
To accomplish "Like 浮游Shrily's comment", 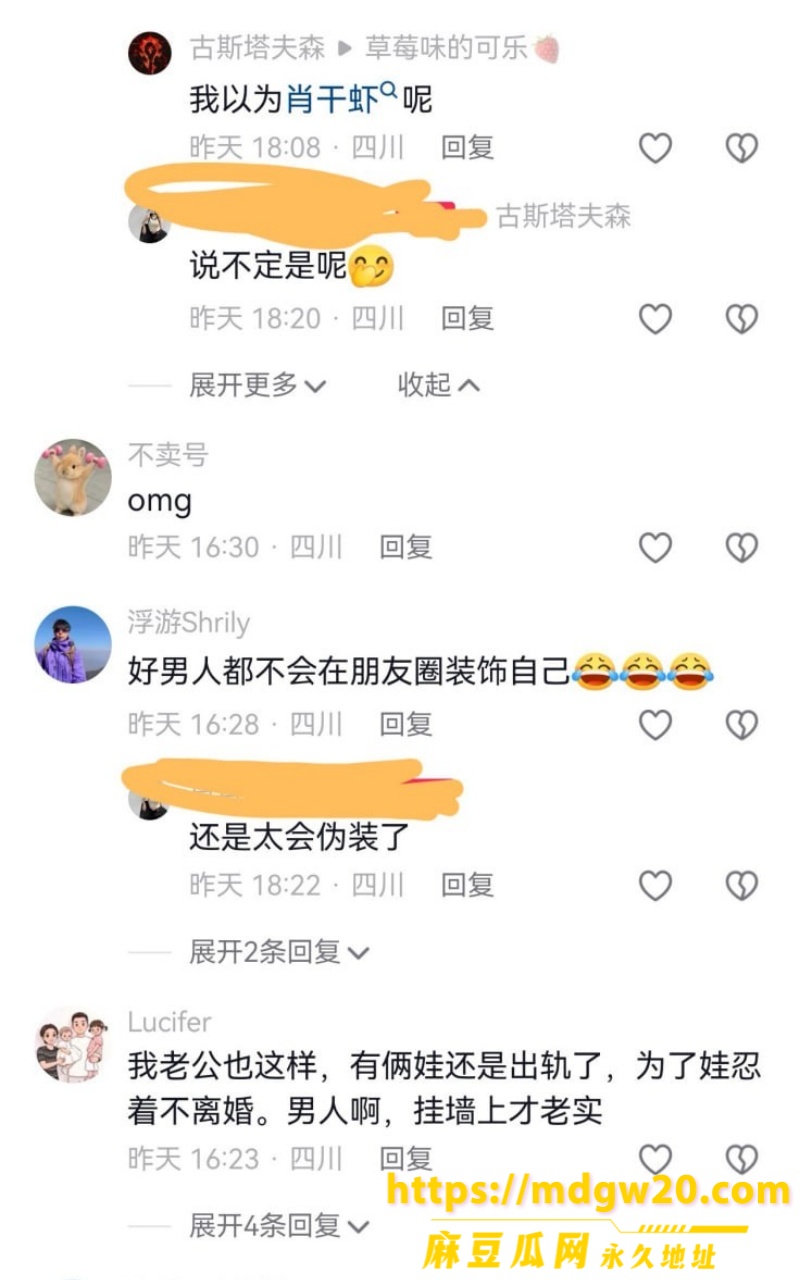I will [x=655, y=725].
